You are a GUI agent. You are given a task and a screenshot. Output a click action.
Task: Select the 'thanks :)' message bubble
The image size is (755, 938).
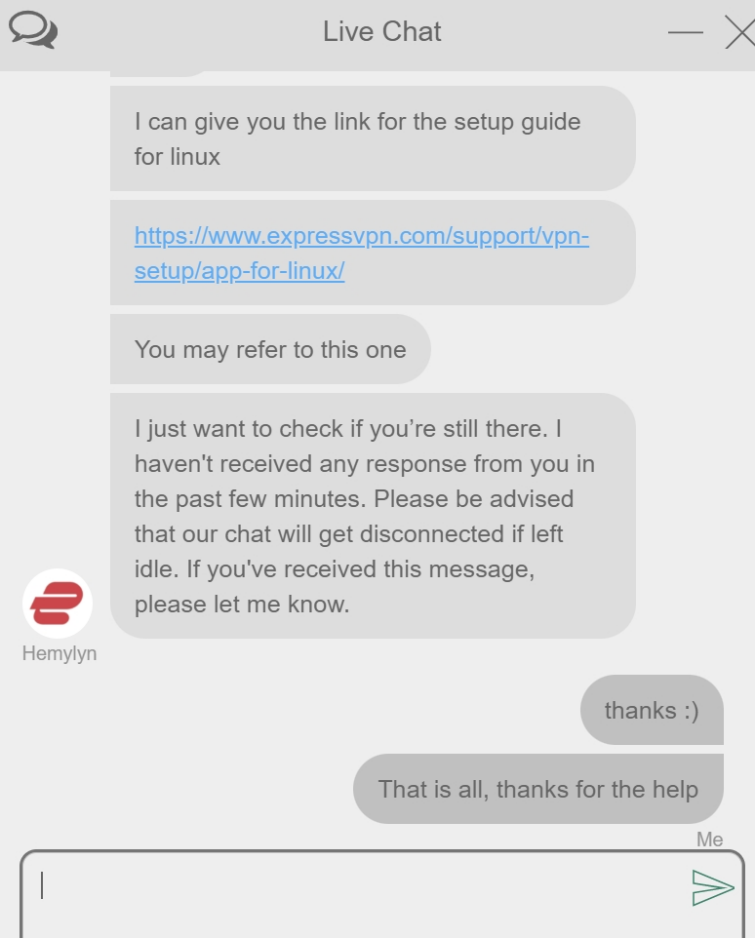coord(651,710)
